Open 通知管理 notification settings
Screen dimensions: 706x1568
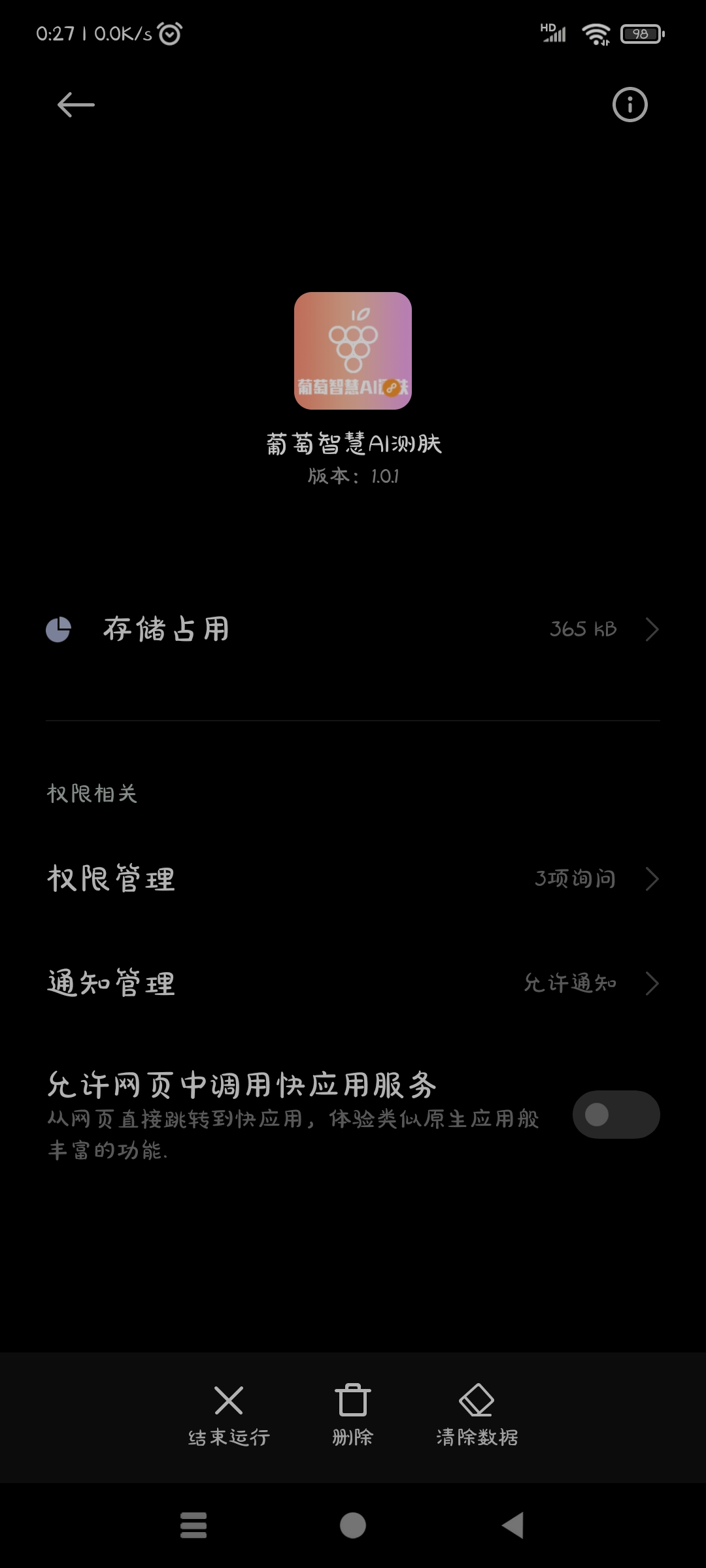pos(353,983)
